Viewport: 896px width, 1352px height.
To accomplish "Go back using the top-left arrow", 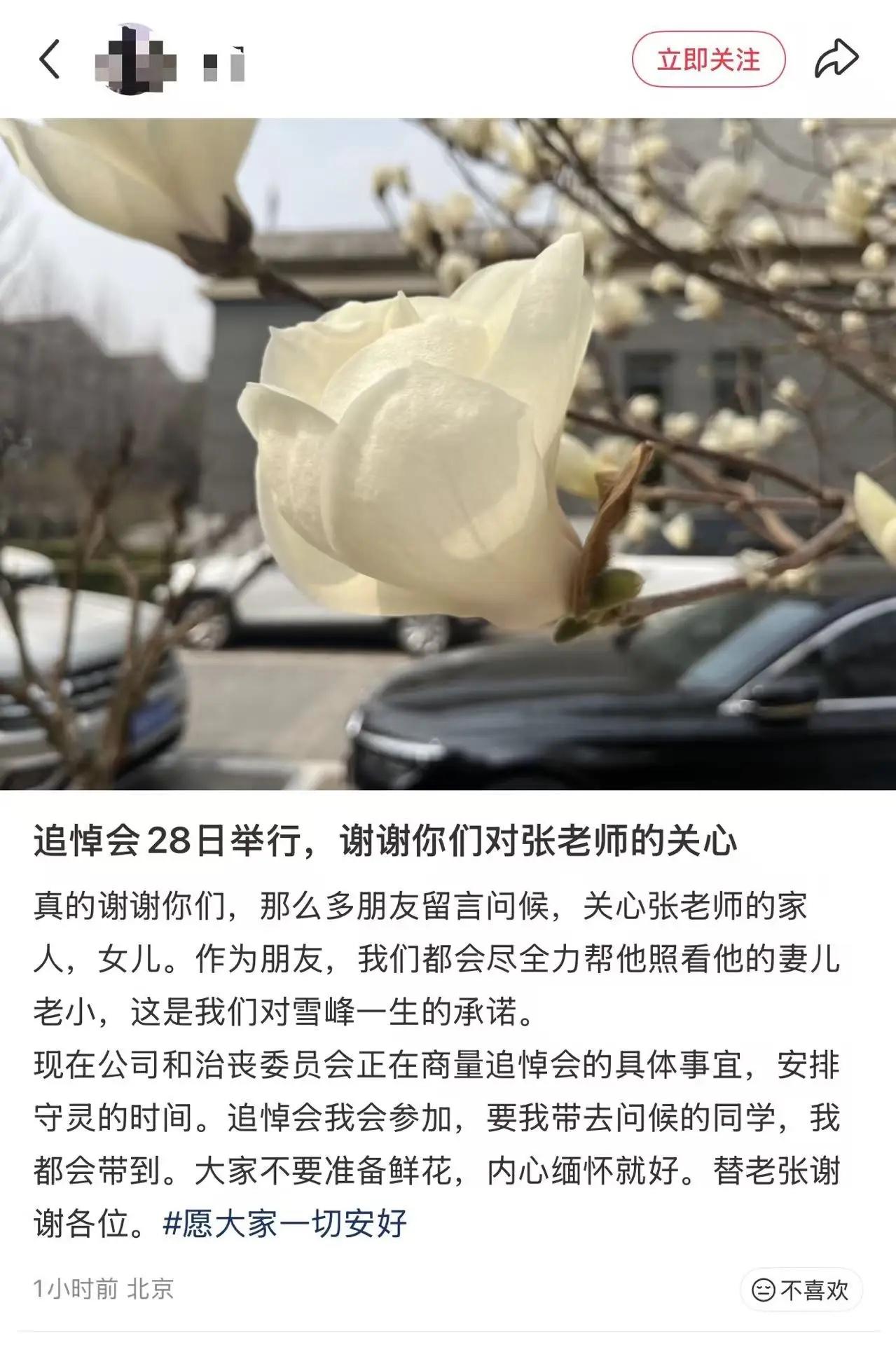I will tap(49, 59).
